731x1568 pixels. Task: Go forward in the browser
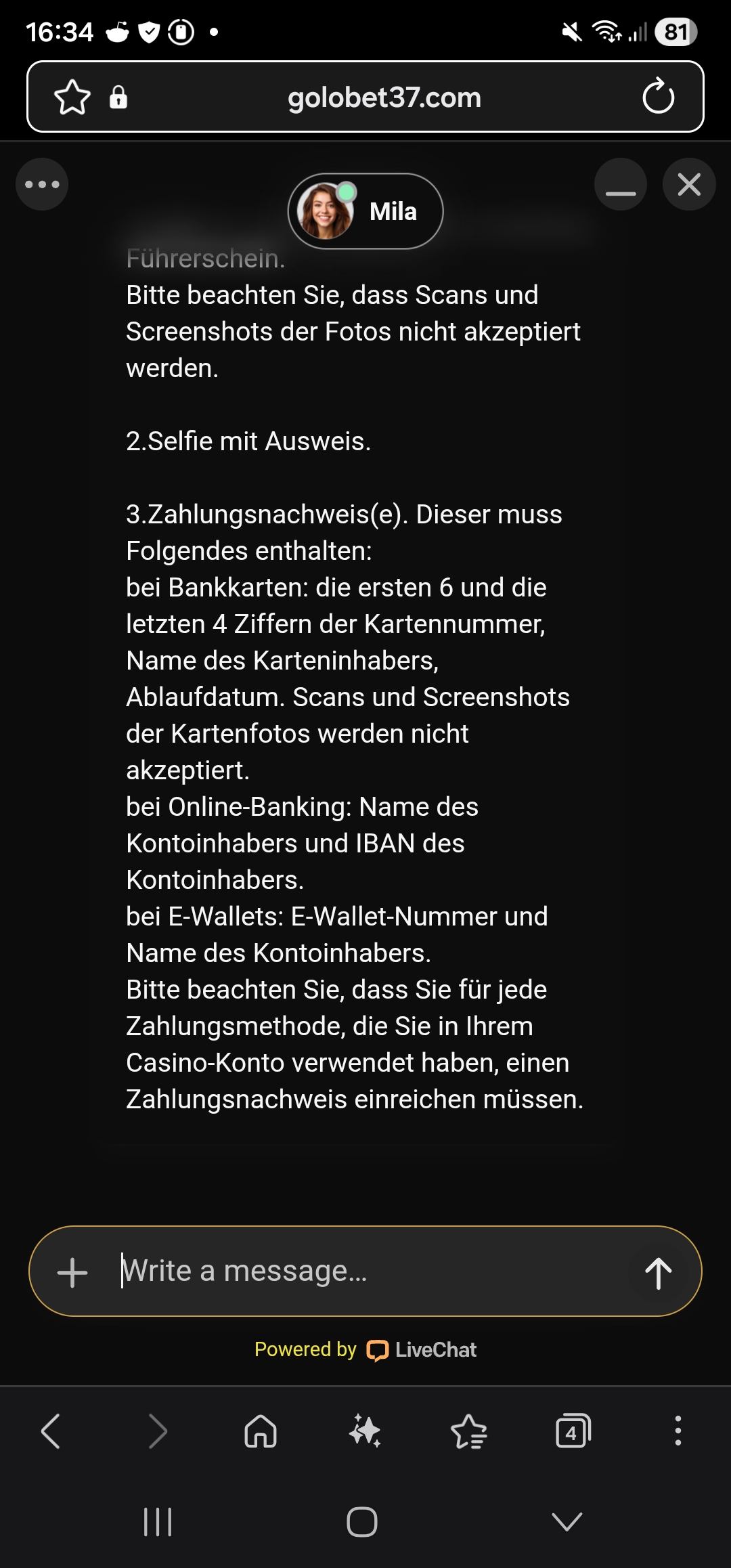point(157,1431)
